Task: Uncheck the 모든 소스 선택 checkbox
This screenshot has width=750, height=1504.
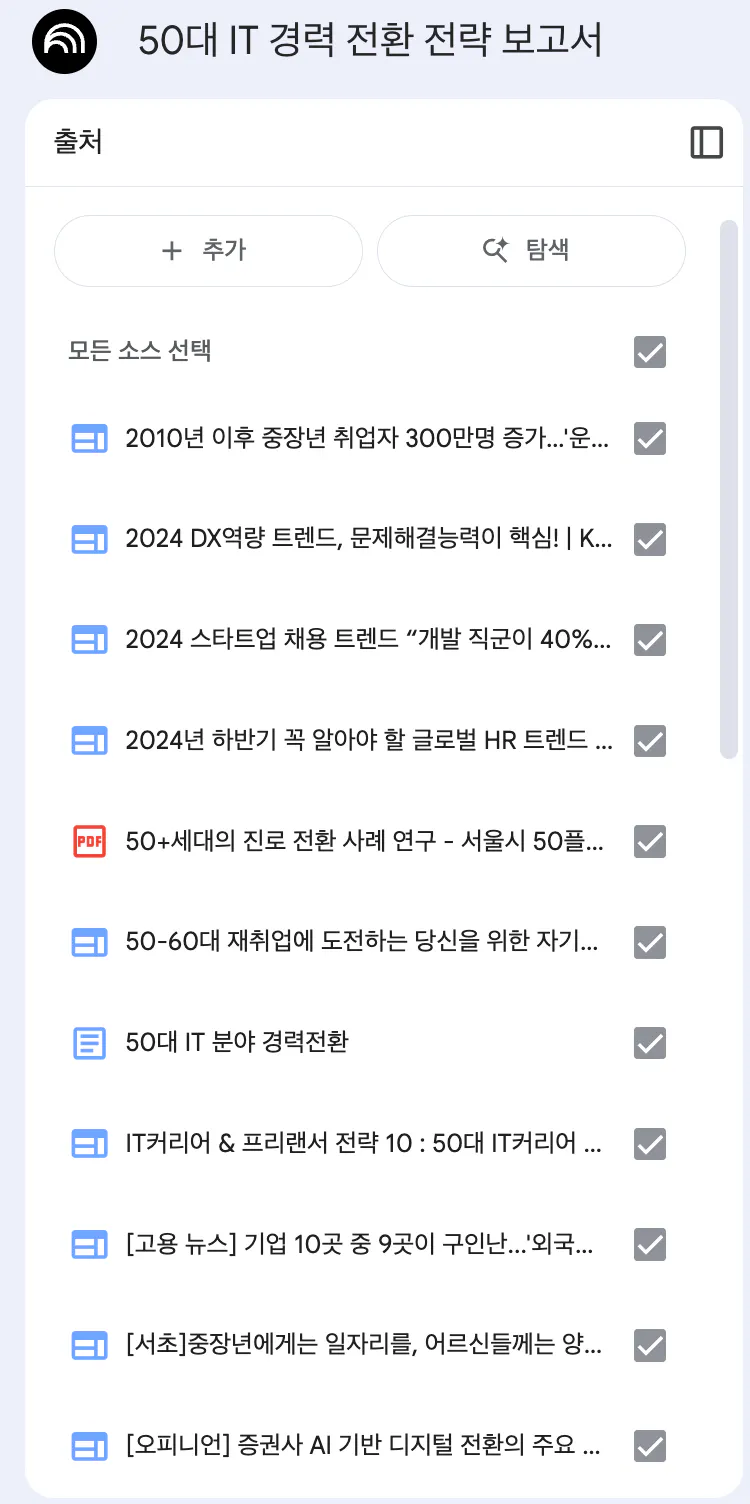Action: click(649, 352)
